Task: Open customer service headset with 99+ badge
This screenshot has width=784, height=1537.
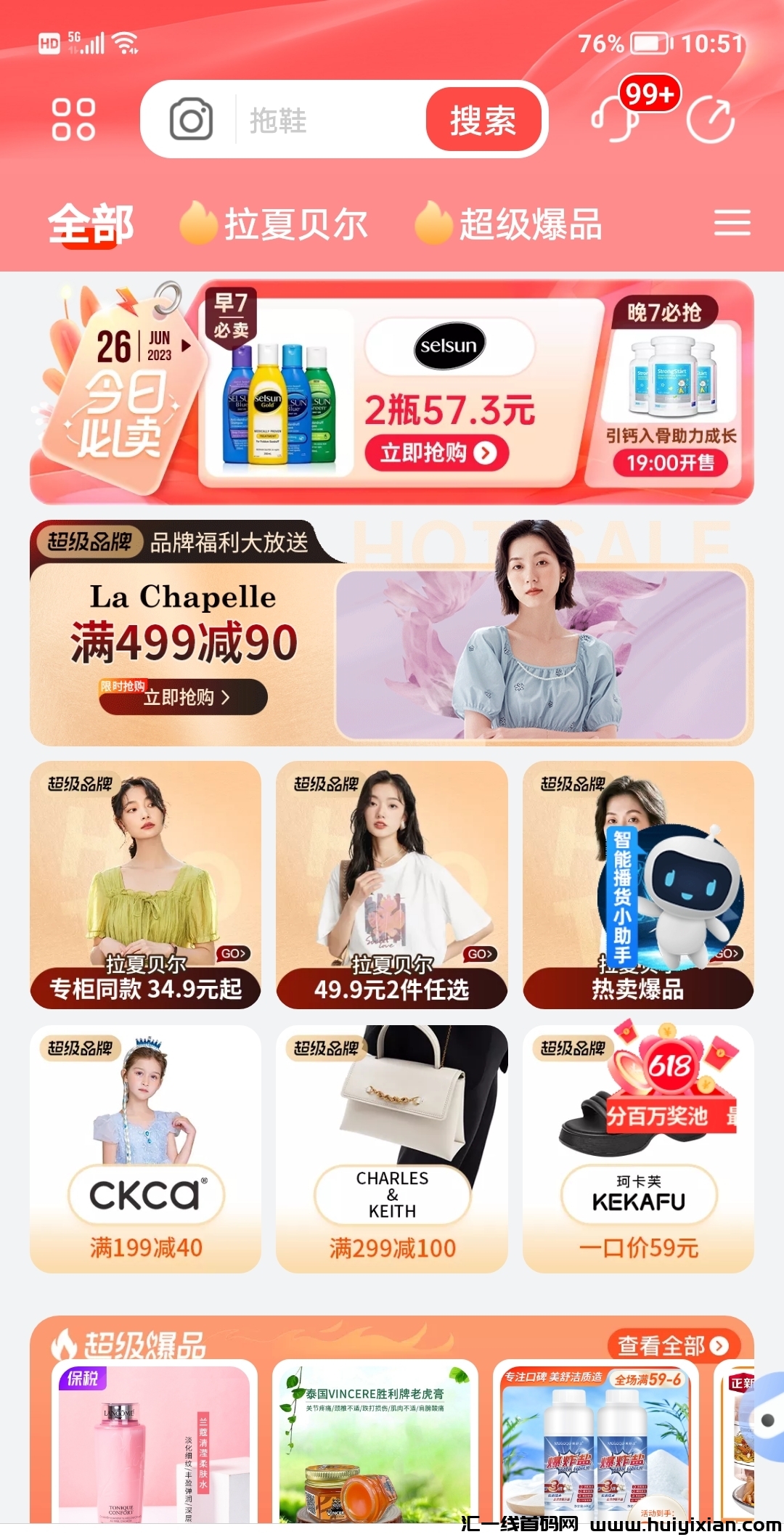Action: pyautogui.click(x=618, y=118)
